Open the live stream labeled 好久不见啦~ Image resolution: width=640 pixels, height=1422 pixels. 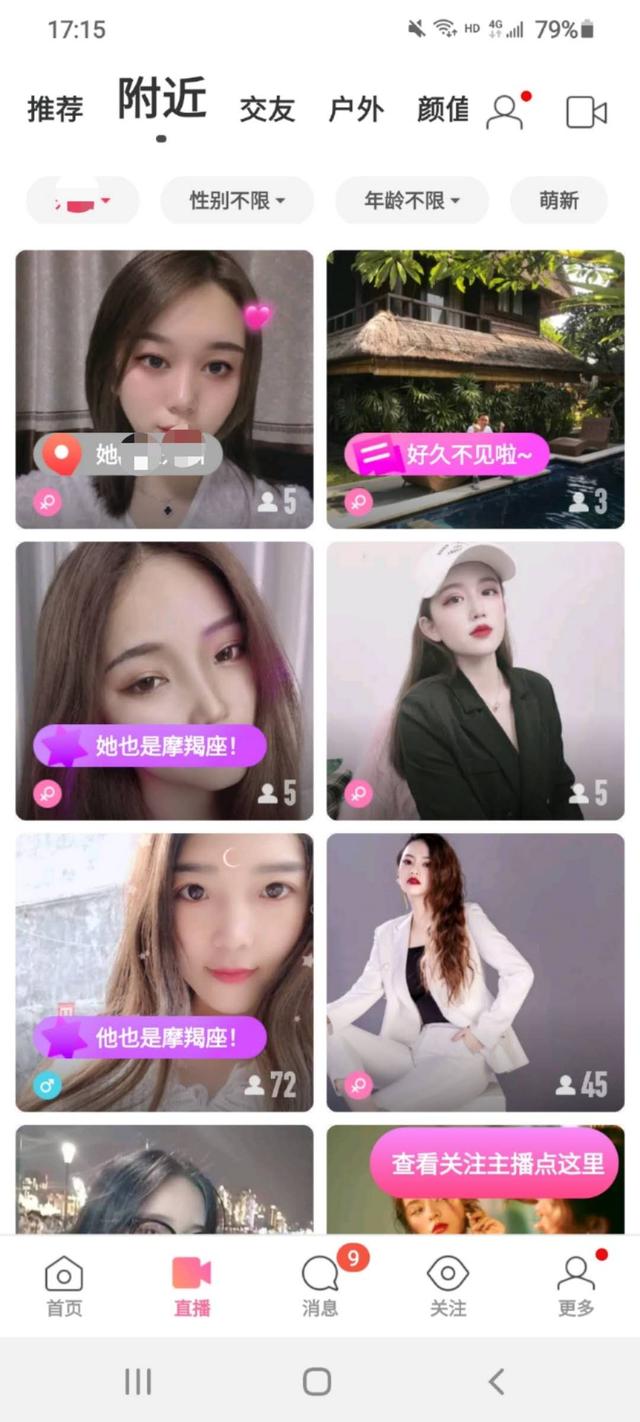point(475,389)
